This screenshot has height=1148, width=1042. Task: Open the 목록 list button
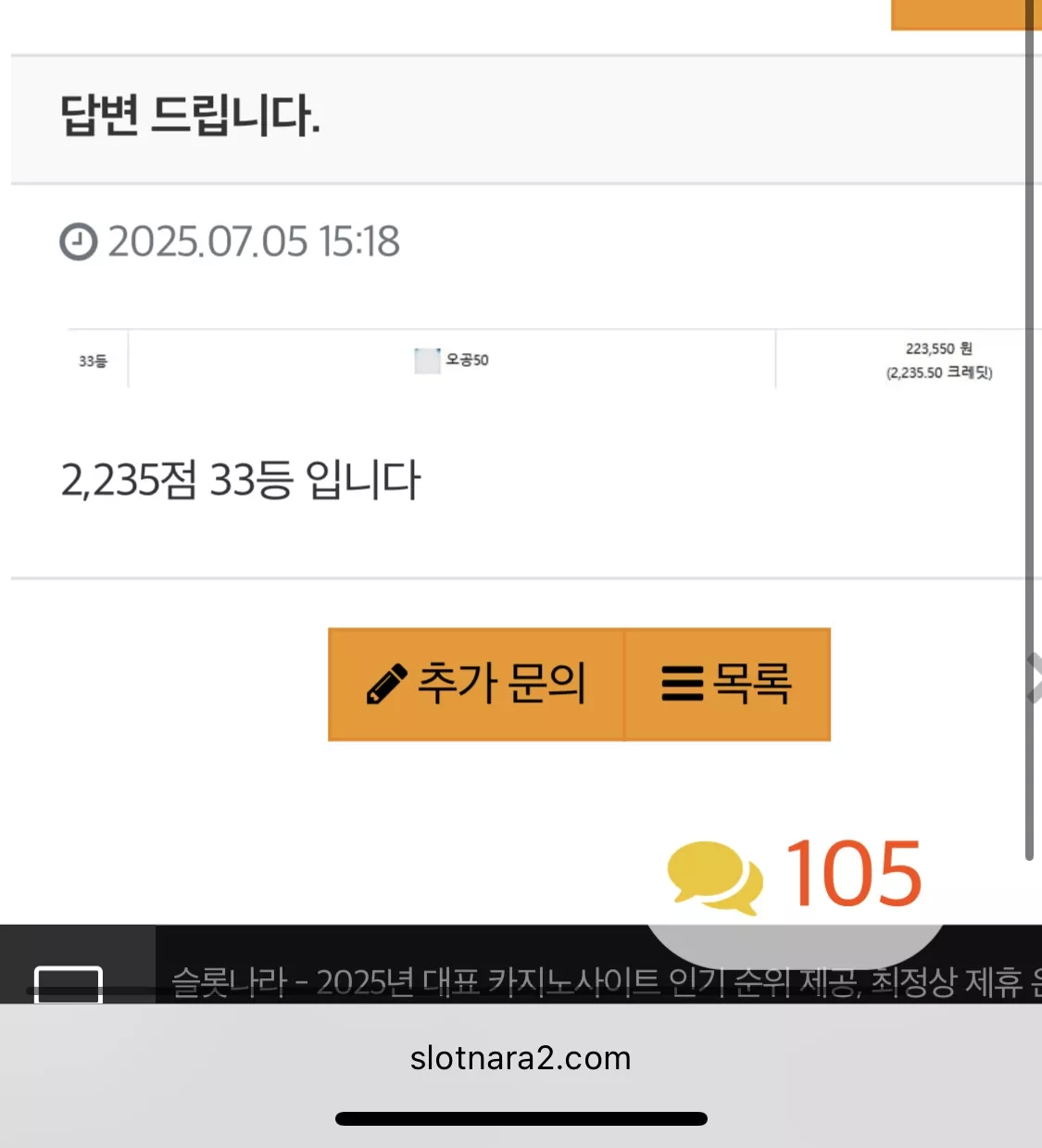728,684
